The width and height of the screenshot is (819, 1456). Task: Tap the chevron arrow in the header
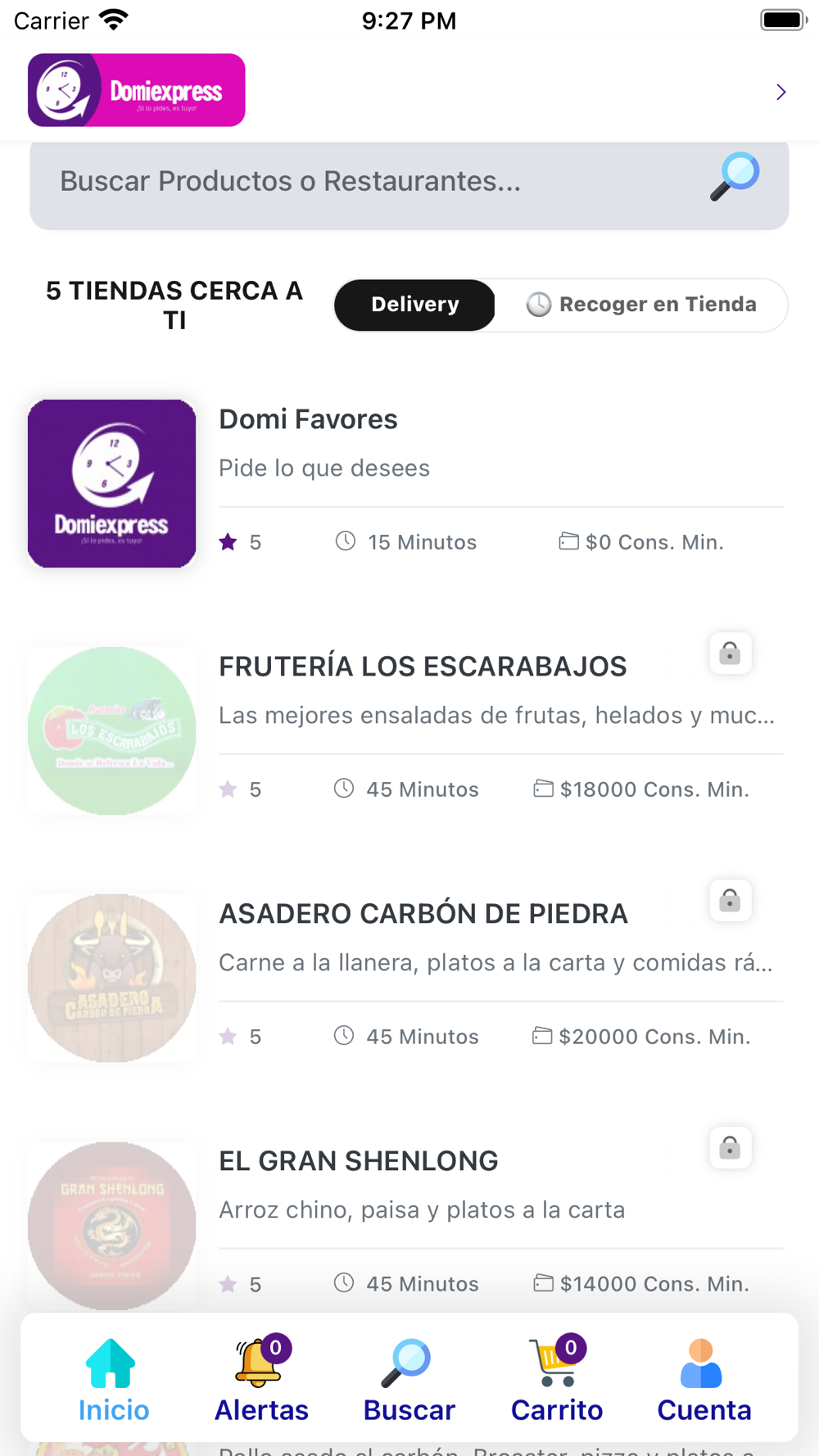pos(781,92)
